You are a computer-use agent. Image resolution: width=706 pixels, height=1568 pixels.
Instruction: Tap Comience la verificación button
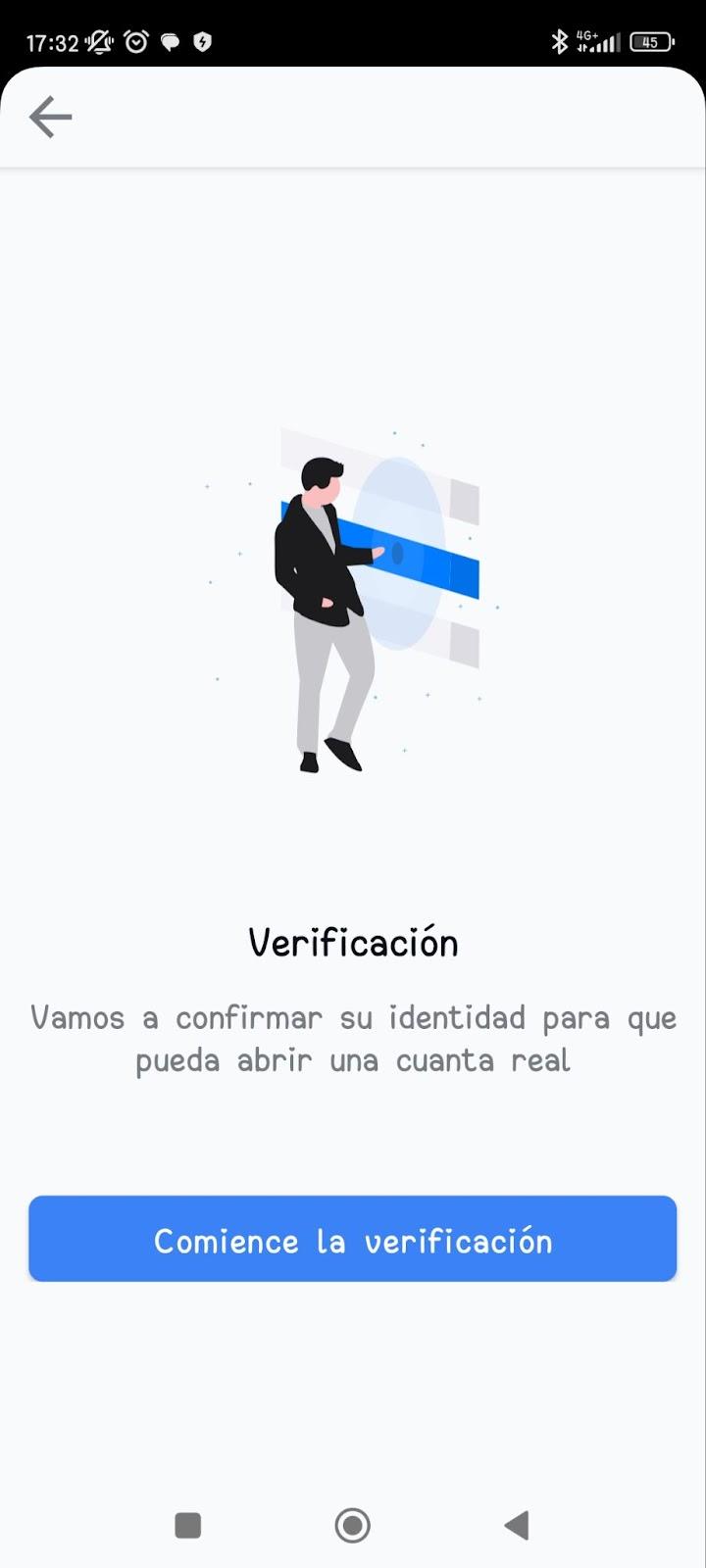[x=353, y=1239]
